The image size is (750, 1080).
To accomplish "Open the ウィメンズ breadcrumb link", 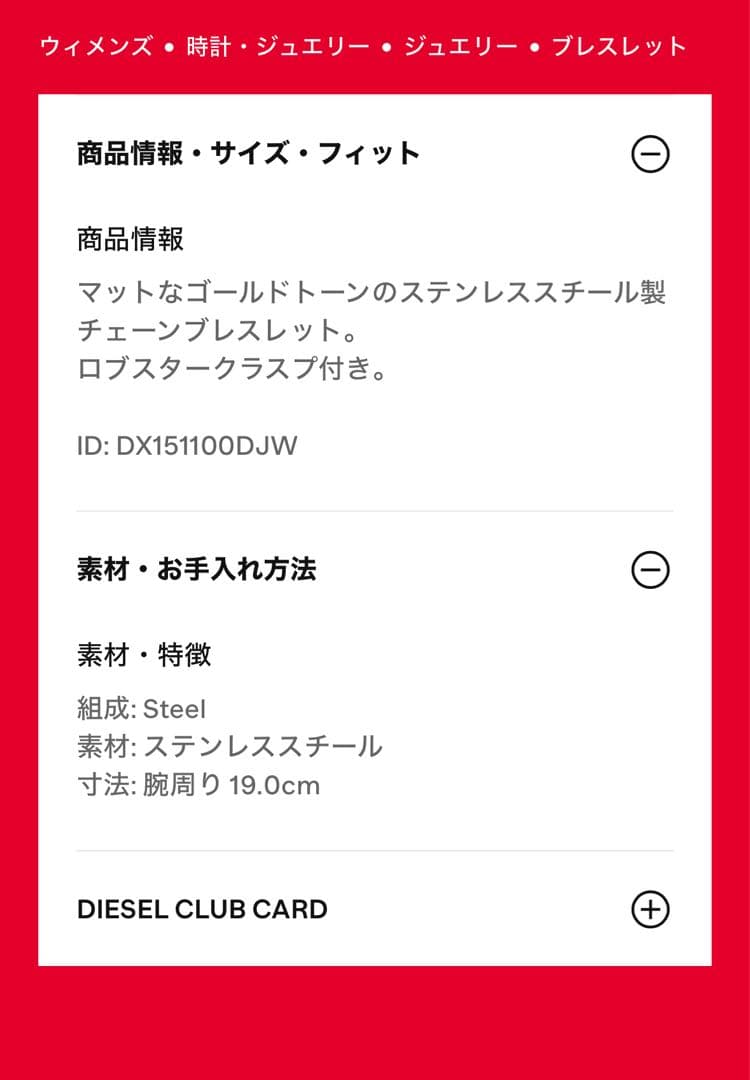I will [x=95, y=44].
